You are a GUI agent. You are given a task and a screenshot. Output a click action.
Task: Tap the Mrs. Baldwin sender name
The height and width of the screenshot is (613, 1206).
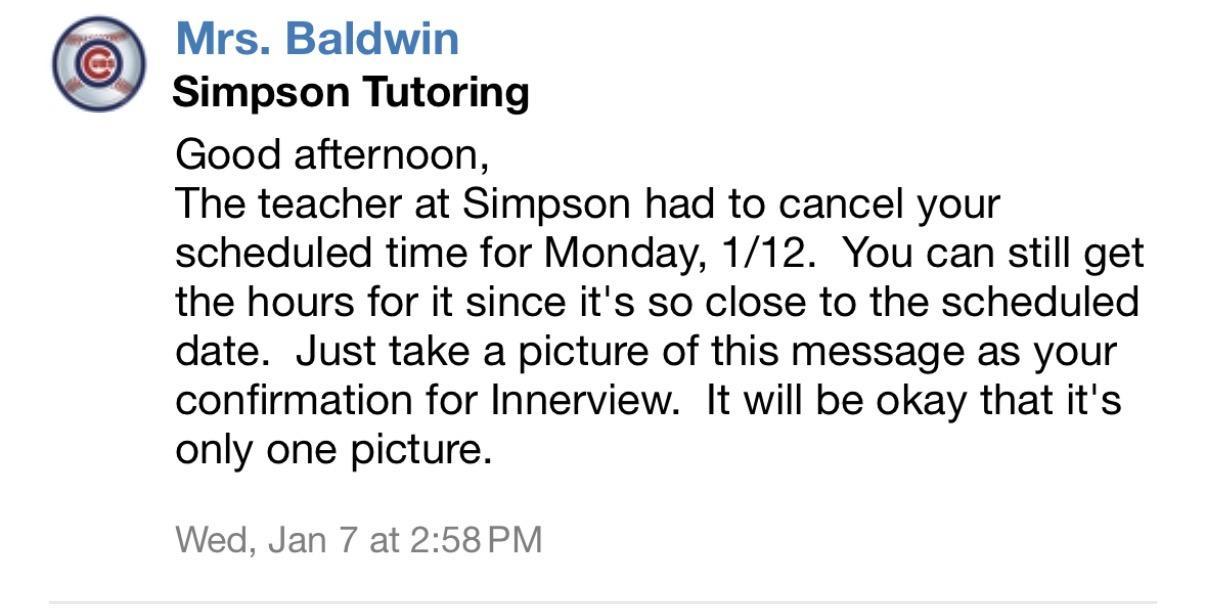click(317, 39)
